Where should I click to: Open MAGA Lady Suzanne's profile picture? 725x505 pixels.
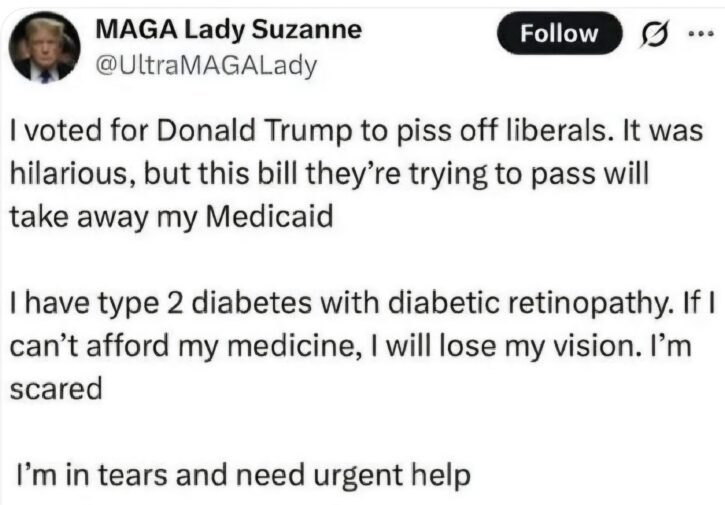pos(44,47)
